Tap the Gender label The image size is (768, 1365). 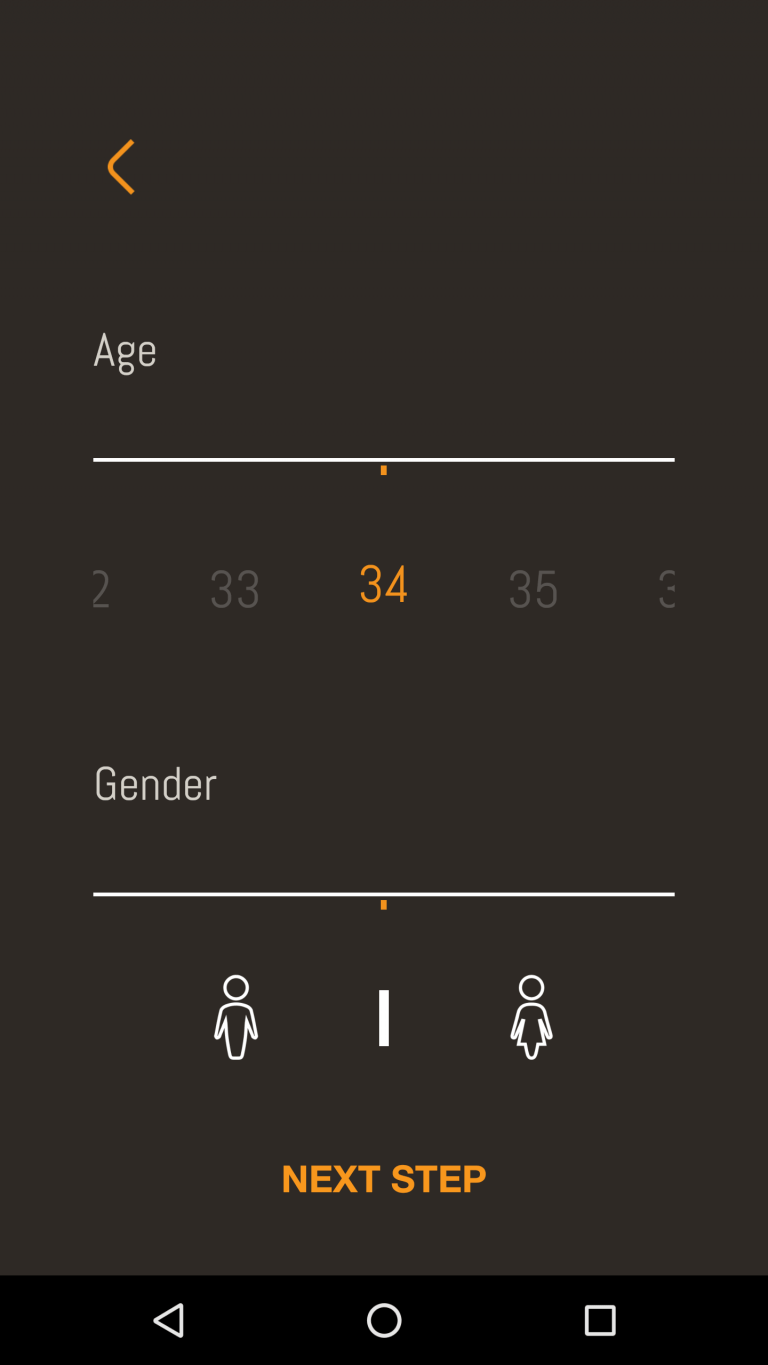[155, 784]
